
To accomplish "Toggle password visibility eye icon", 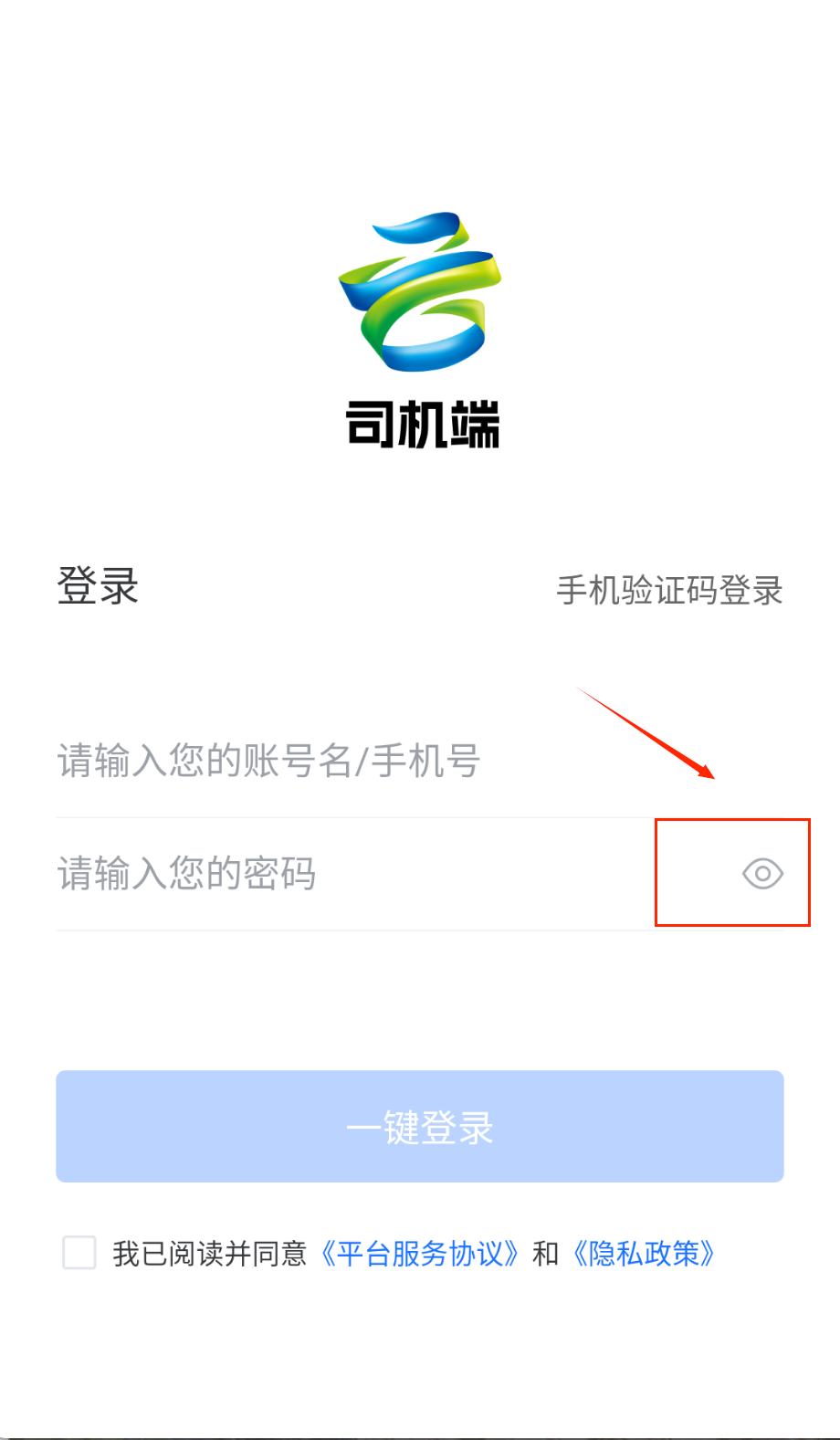I will pos(762,874).
